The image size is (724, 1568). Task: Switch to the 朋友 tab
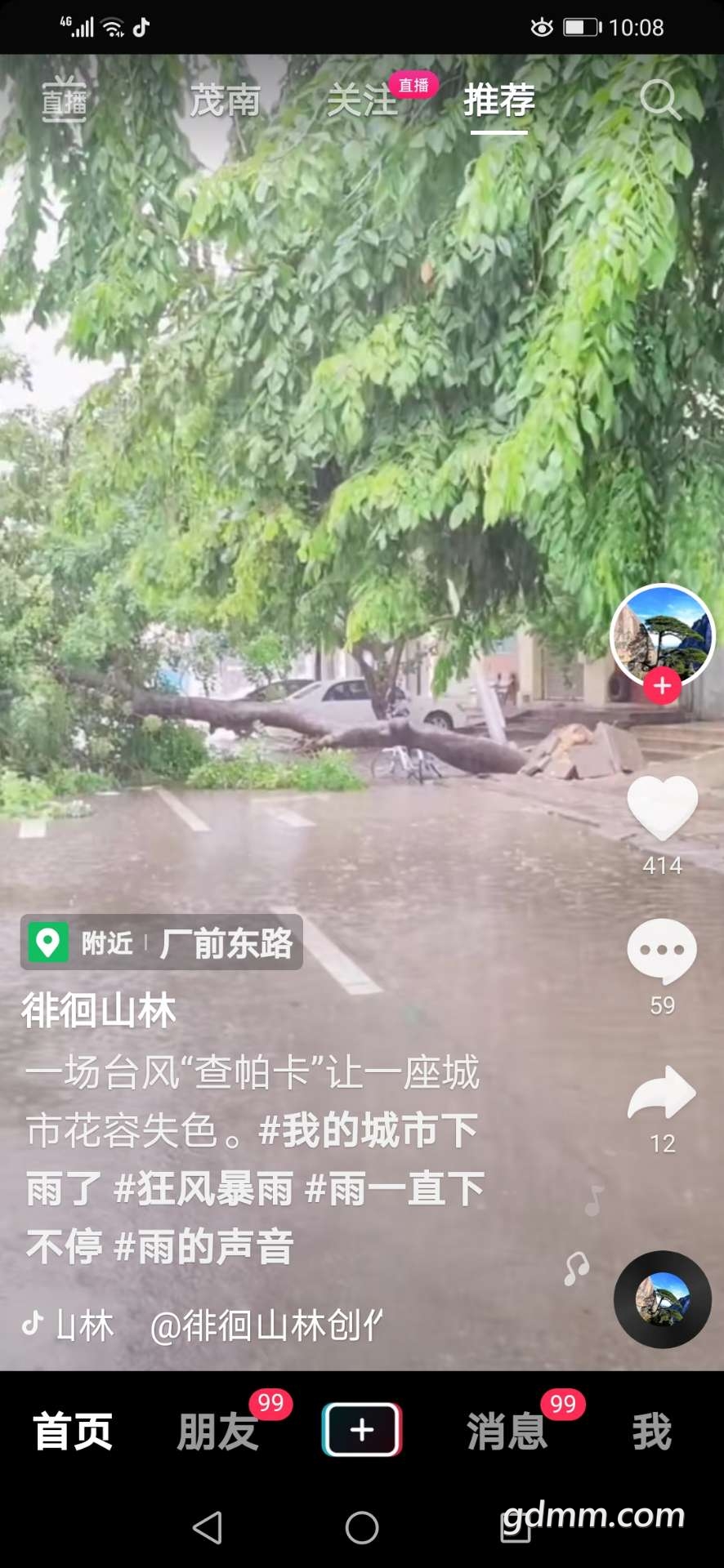(x=217, y=1432)
